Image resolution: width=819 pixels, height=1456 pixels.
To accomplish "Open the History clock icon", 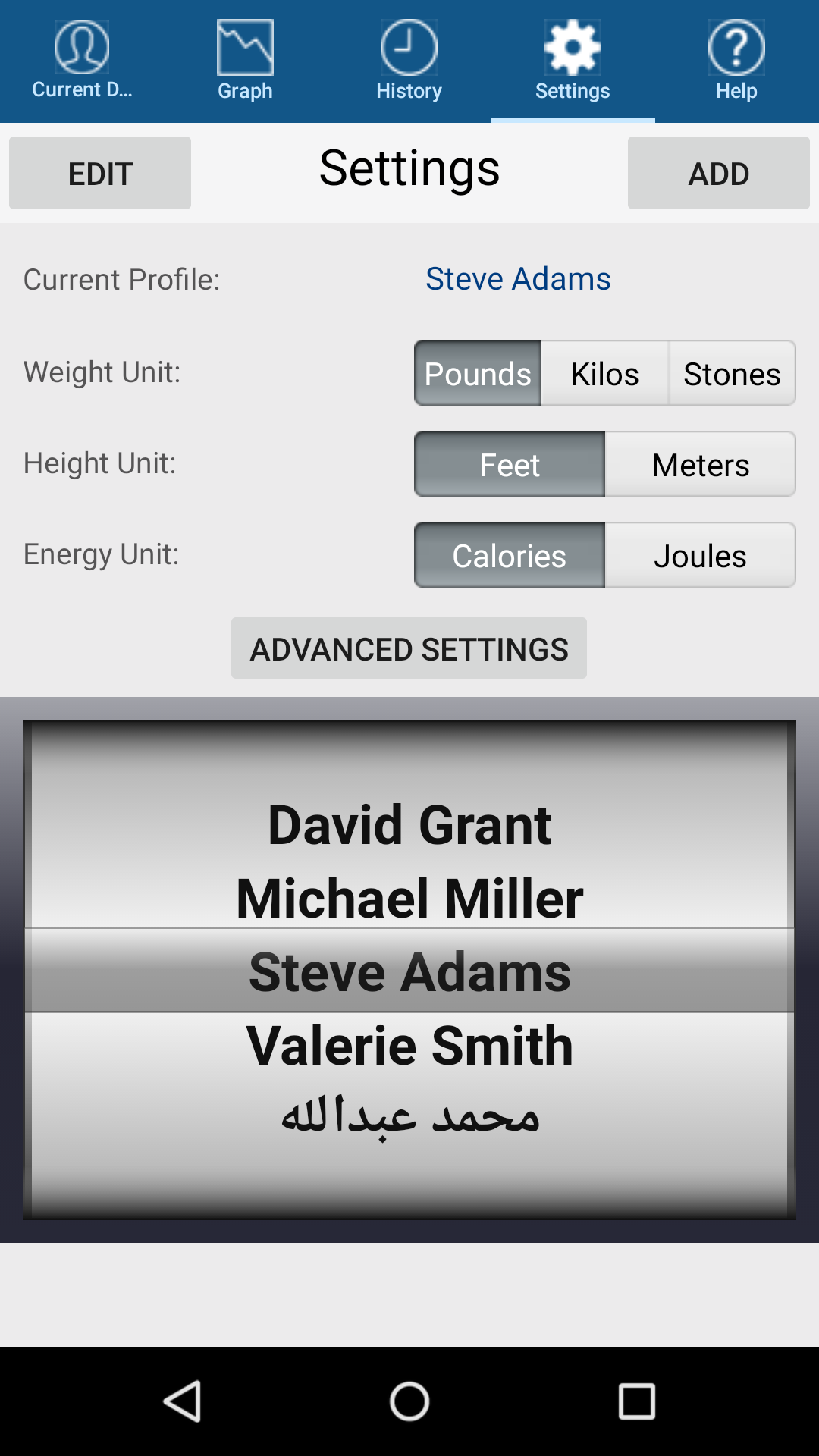I will (x=408, y=45).
